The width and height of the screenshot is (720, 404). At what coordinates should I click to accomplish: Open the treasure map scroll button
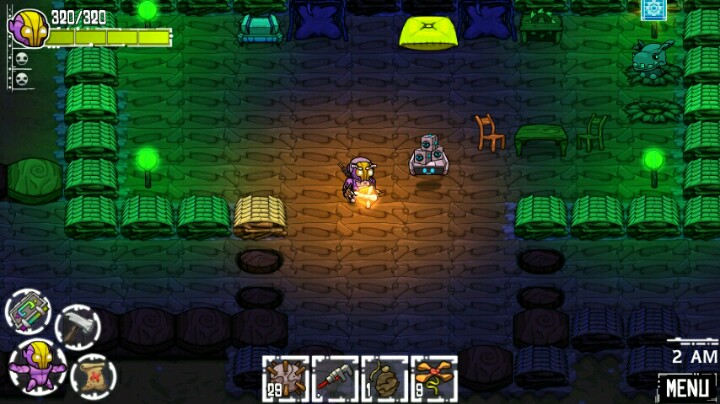click(x=93, y=375)
